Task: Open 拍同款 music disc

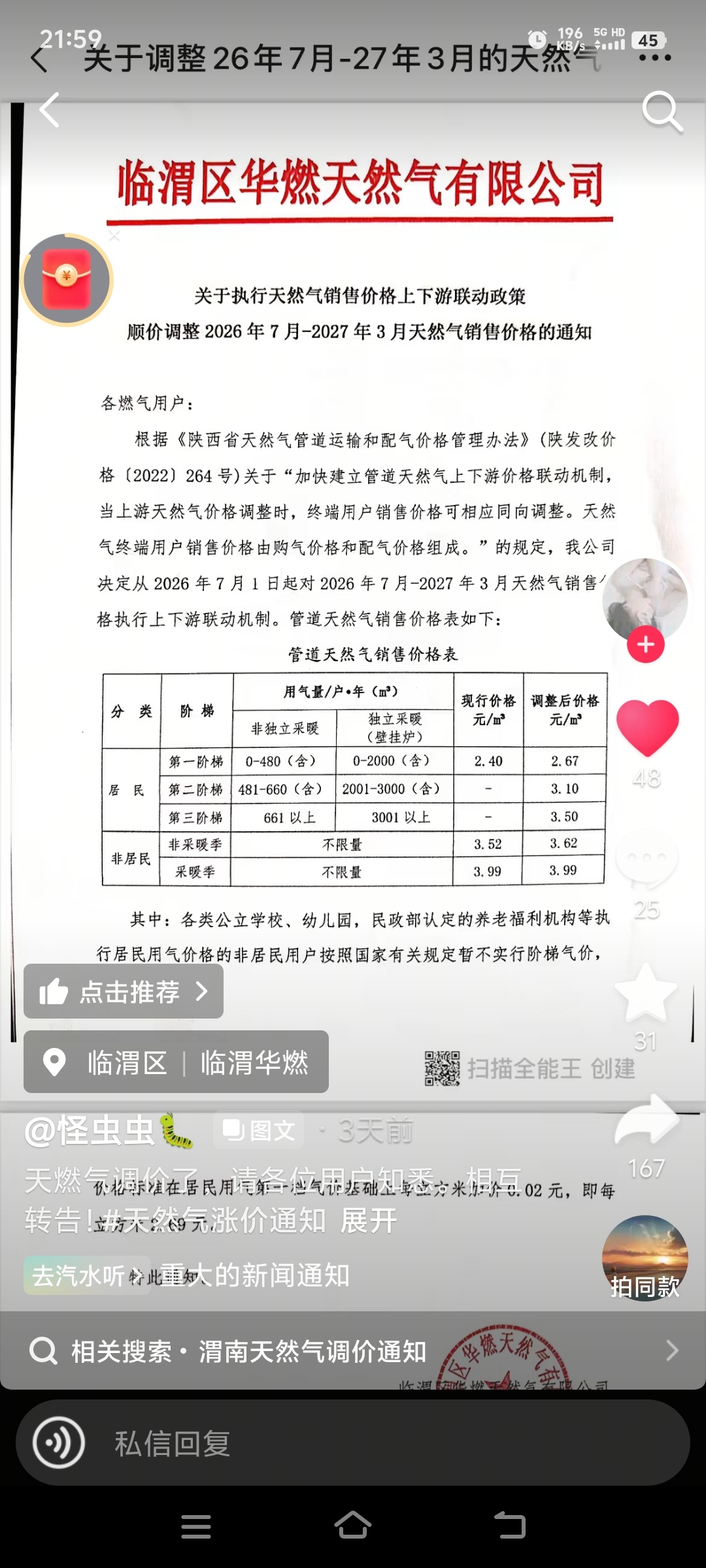Action: (645, 1258)
